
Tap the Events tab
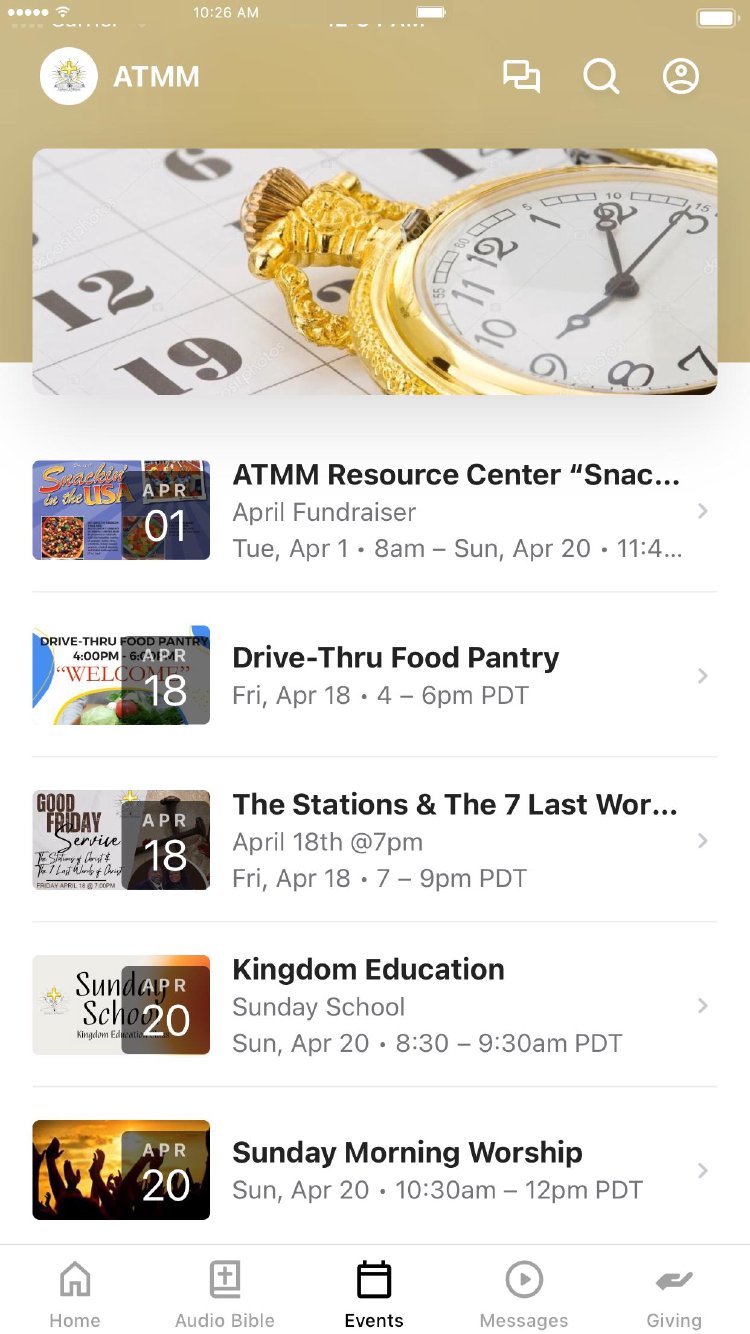point(374,1294)
